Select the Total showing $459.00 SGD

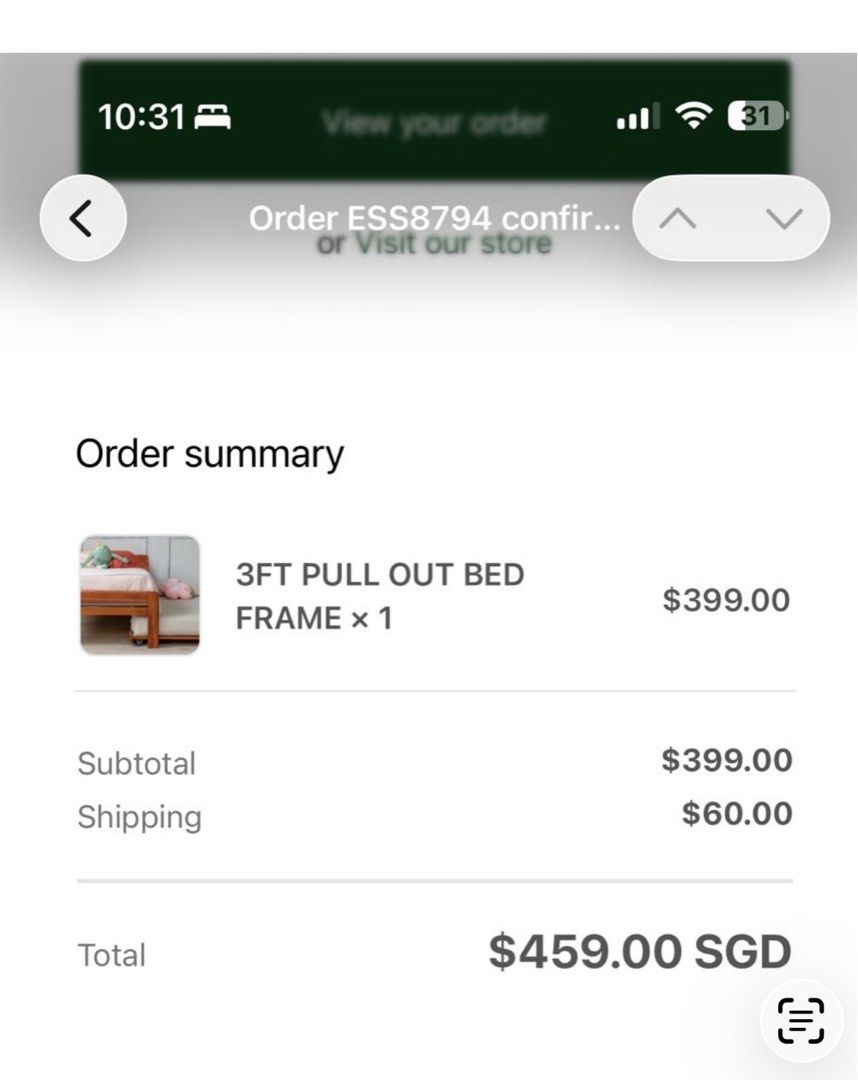638,953
